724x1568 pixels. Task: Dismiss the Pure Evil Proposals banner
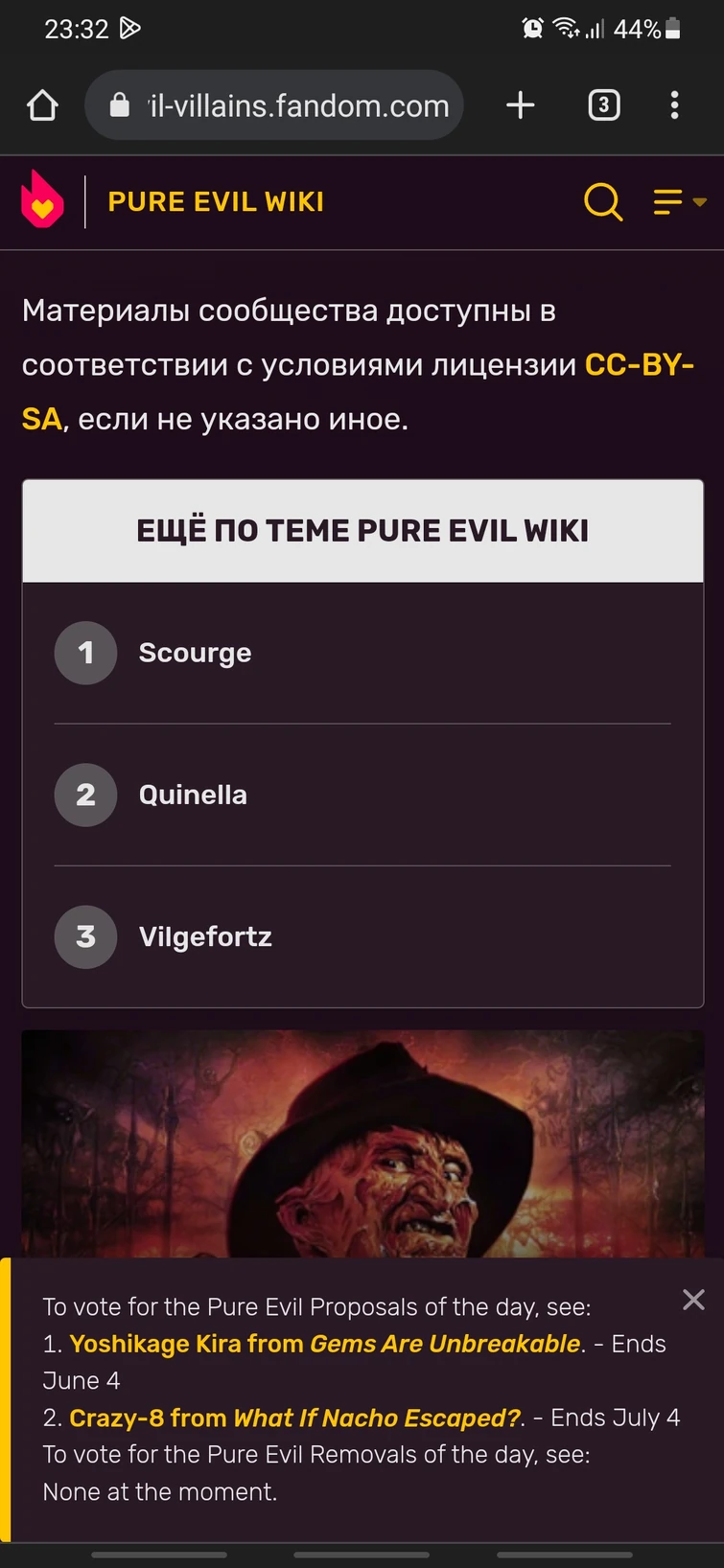pyautogui.click(x=693, y=1300)
